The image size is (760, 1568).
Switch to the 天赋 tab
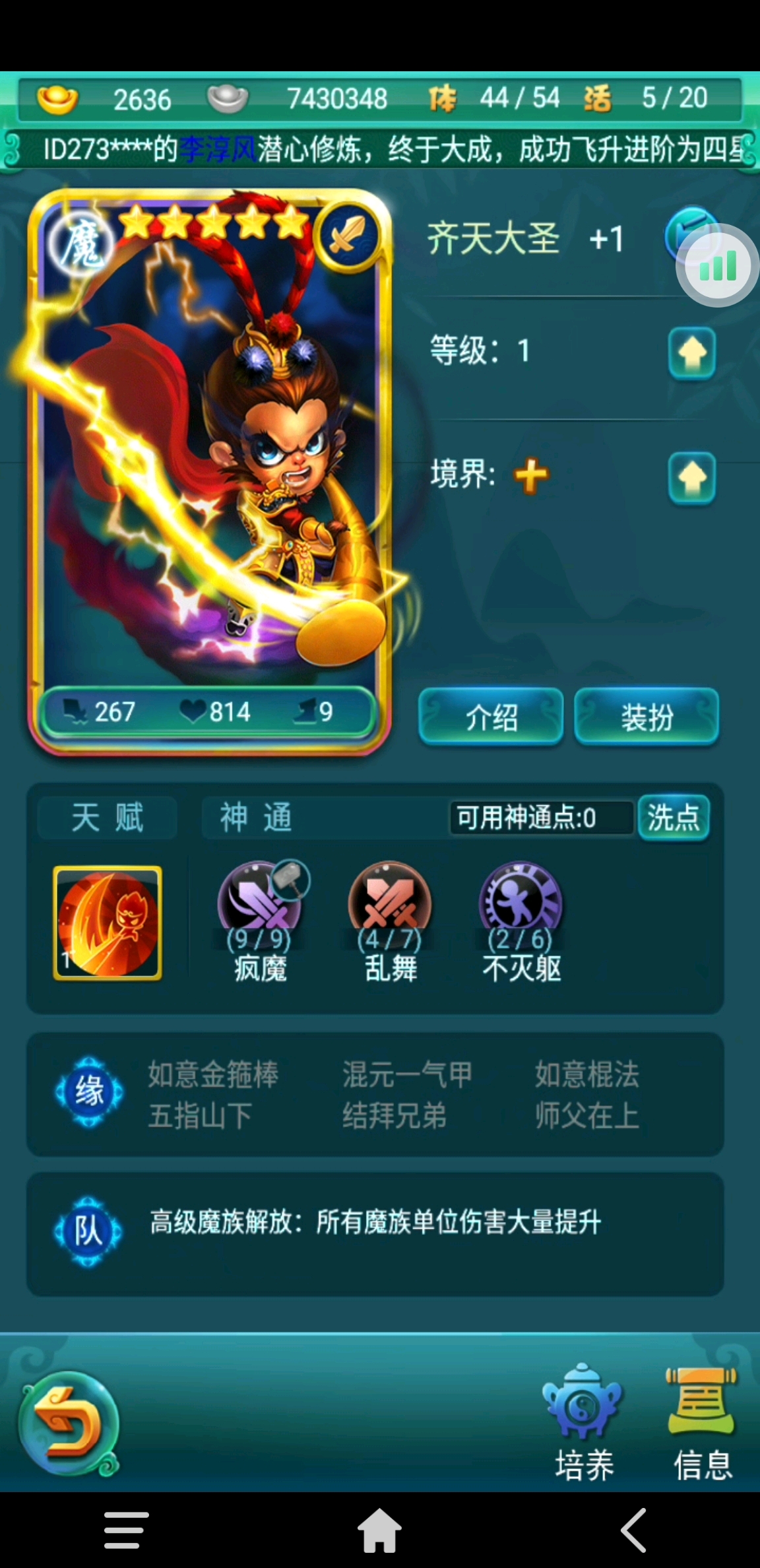coord(108,818)
